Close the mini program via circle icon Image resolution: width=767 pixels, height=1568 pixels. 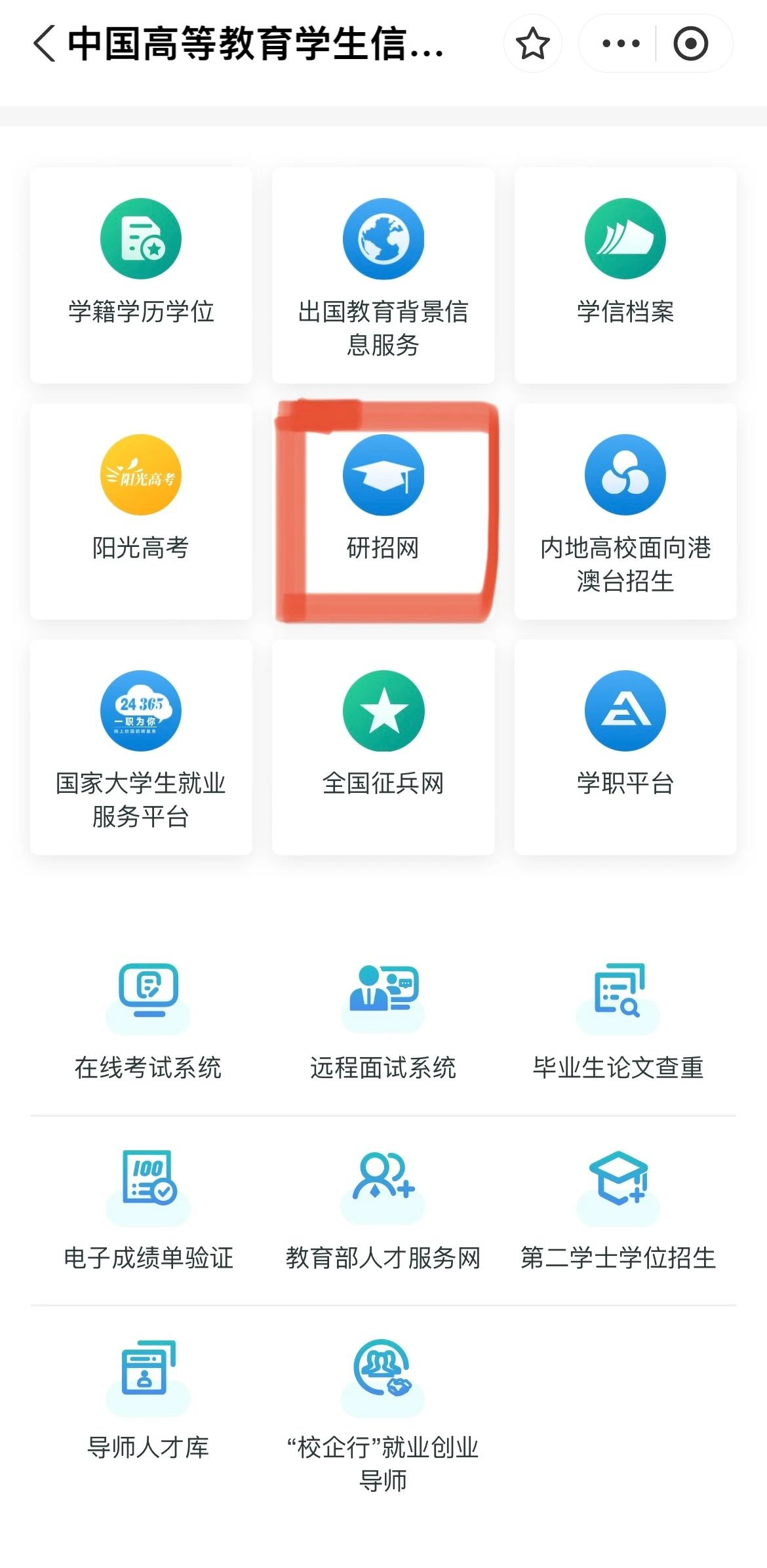690,44
